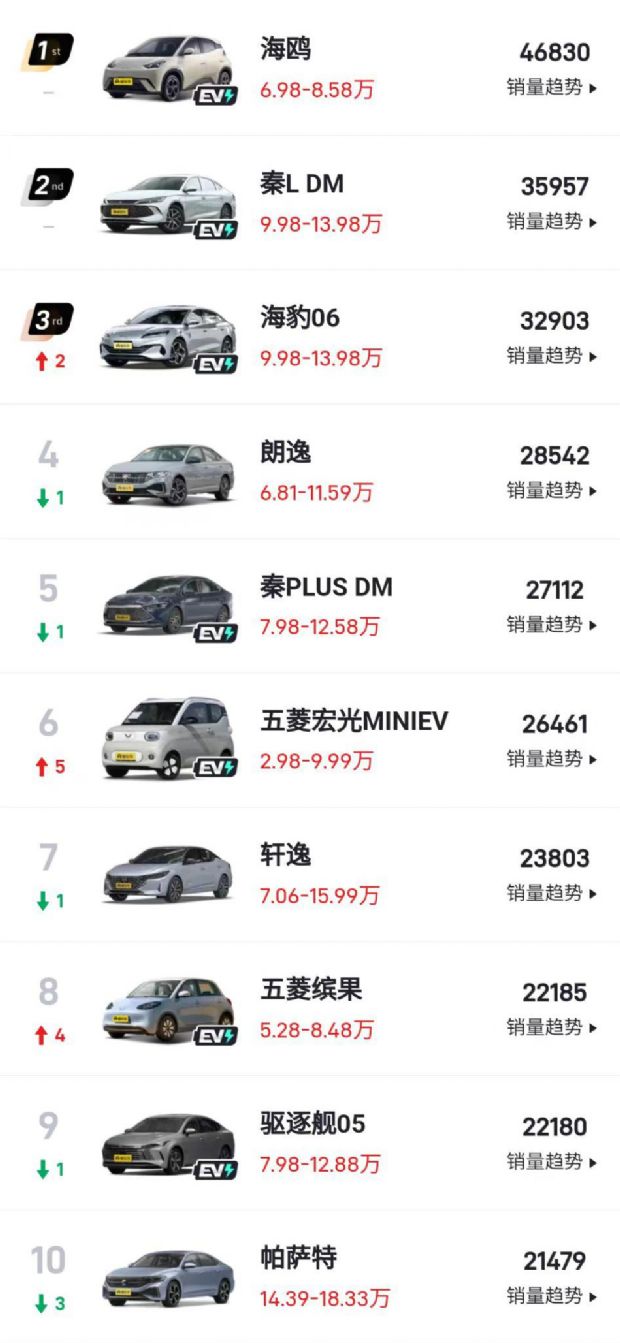View 销量趋势 for 海豹06
The image size is (620, 1343).
[x=551, y=356]
